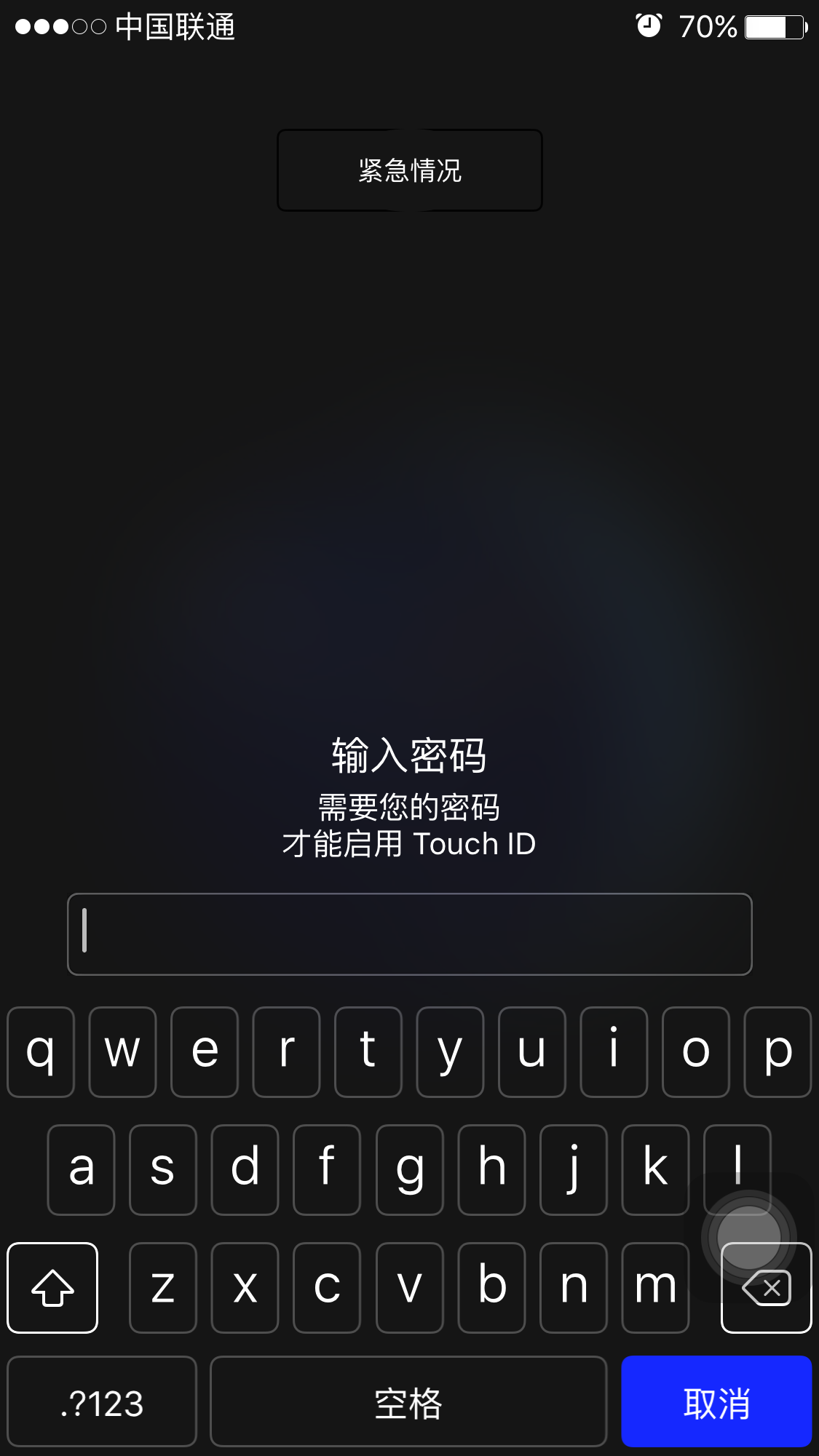Tap the letter a key
Image resolution: width=819 pixels, height=1456 pixels.
[x=82, y=1169]
